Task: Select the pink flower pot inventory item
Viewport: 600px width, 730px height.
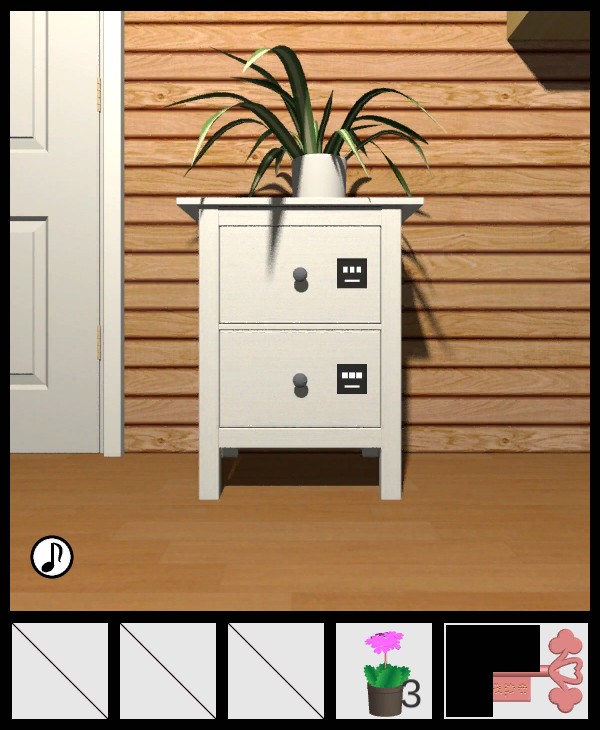Action: [x=384, y=671]
